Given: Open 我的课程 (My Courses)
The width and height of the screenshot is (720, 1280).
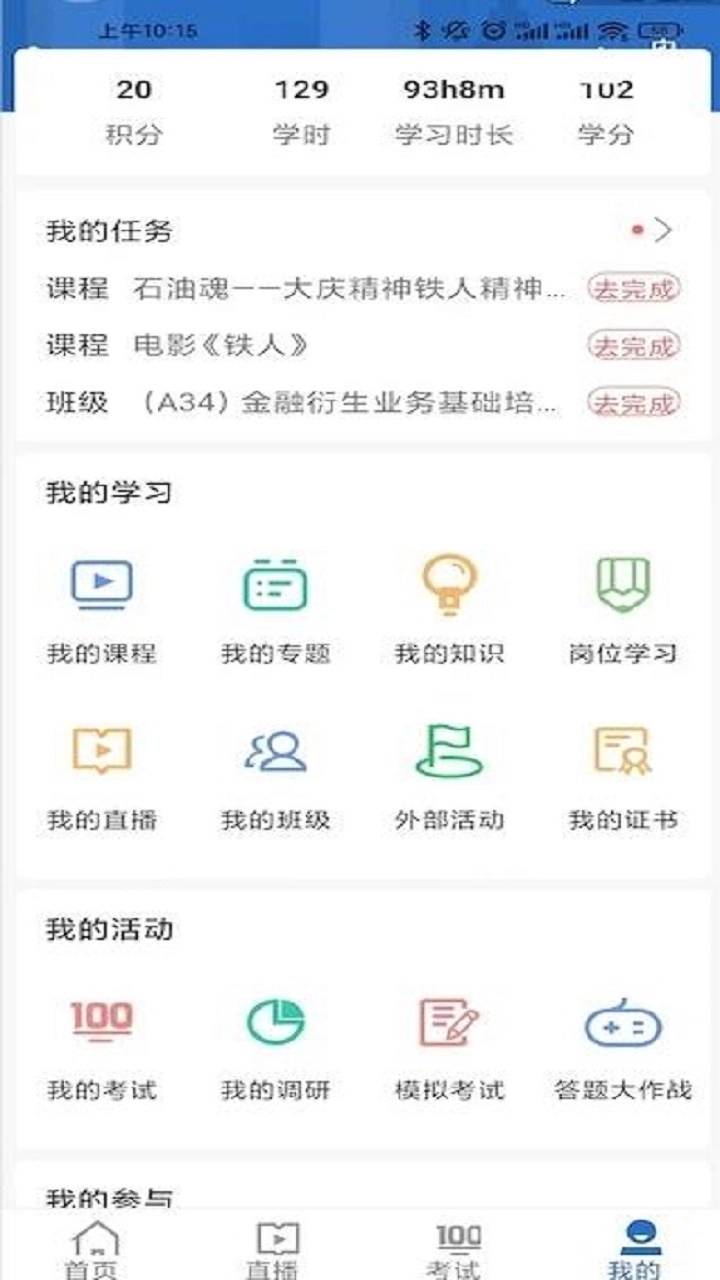Looking at the screenshot, I should pos(103,610).
